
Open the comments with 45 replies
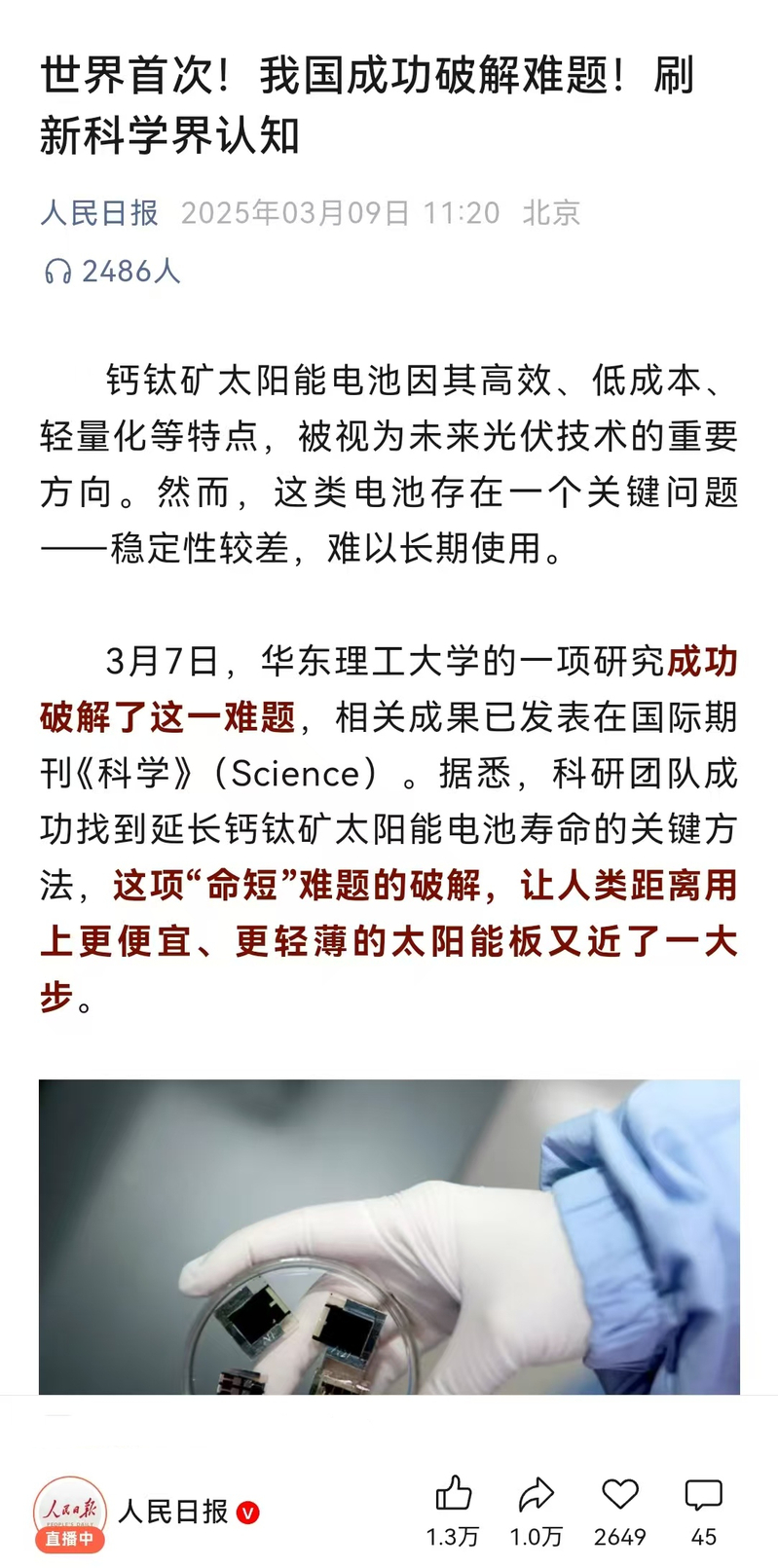click(x=703, y=1495)
